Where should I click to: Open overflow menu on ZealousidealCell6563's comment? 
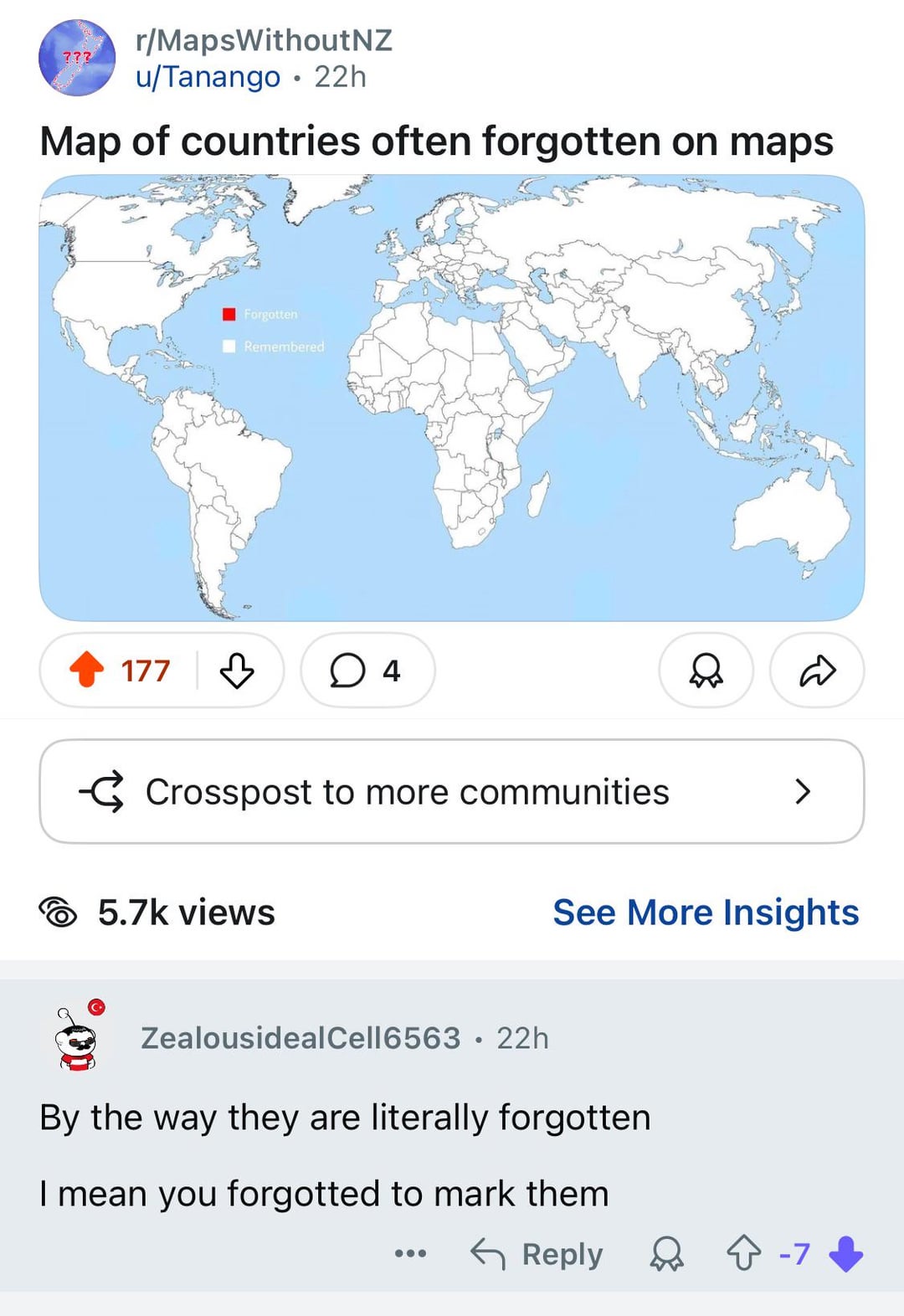(410, 1253)
